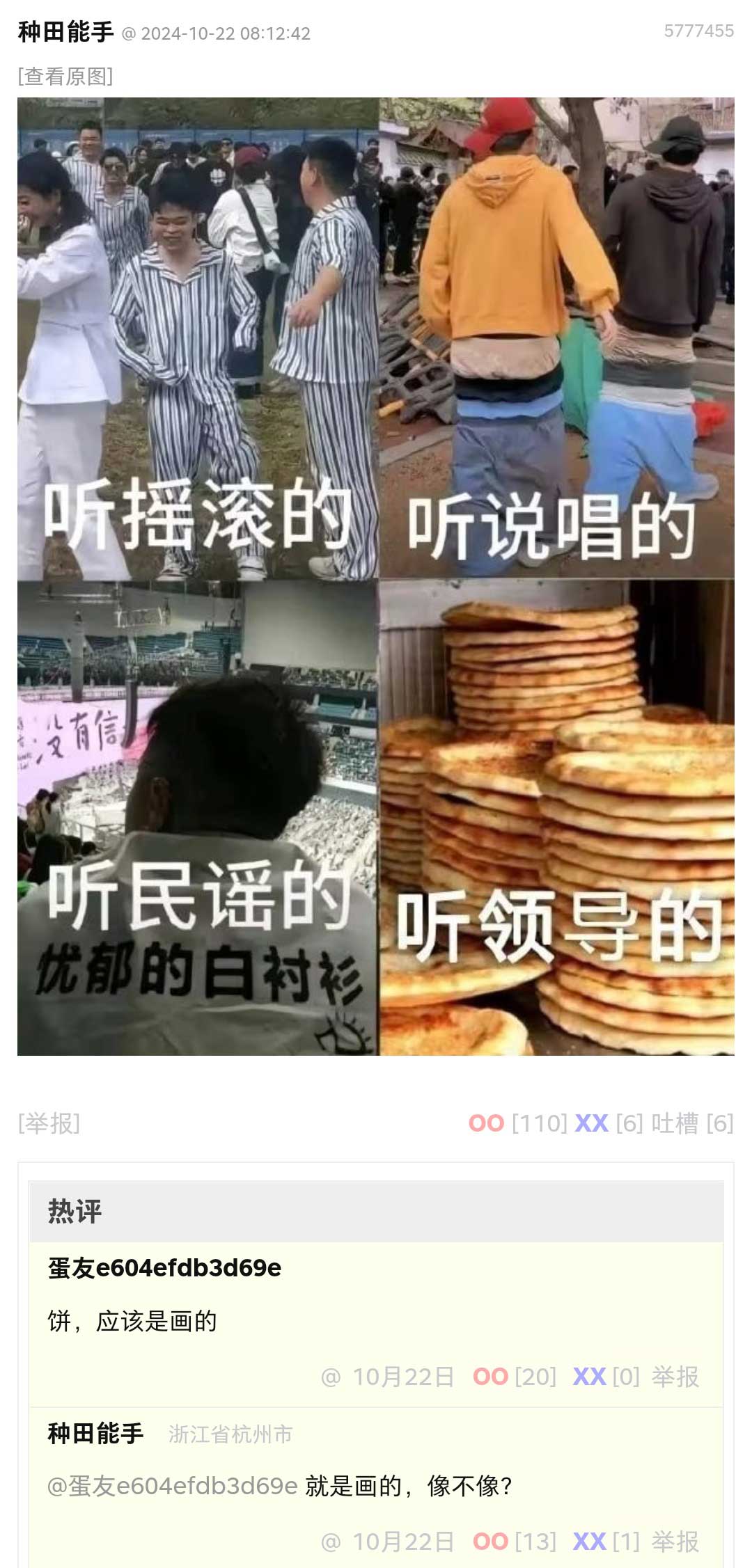Open 吐槽 comments on the post
This screenshot has height=1568, width=752.
coord(674,1123)
